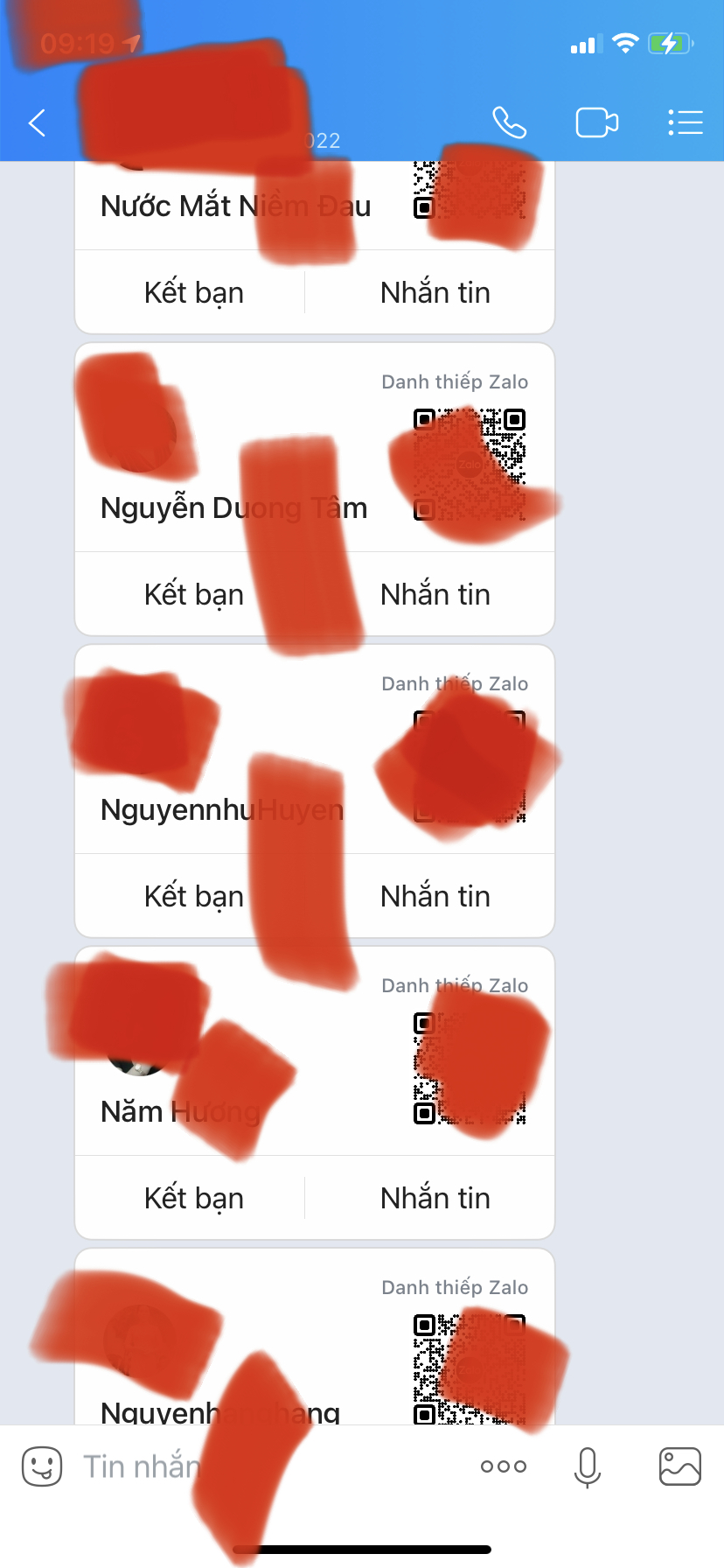Start a voice call
Image resolution: width=724 pixels, height=1568 pixels.
click(x=509, y=122)
